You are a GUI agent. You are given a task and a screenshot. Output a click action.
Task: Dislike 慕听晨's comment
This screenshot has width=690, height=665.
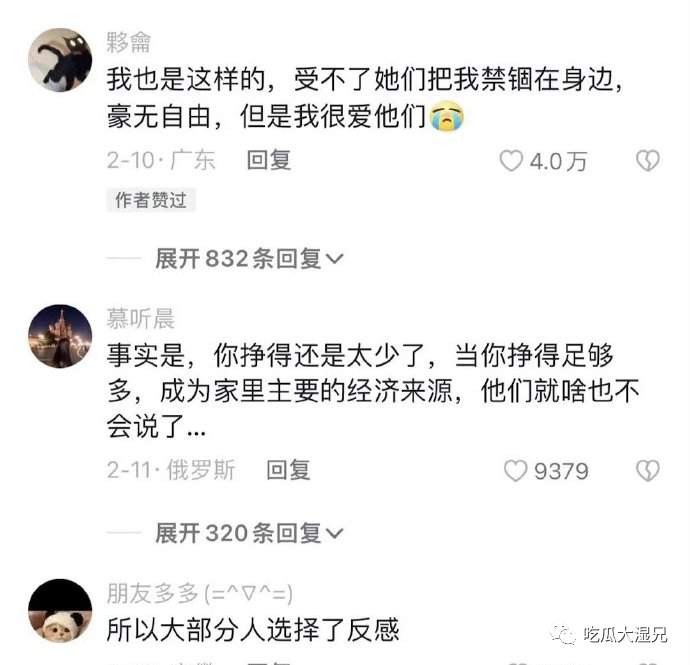(x=648, y=471)
